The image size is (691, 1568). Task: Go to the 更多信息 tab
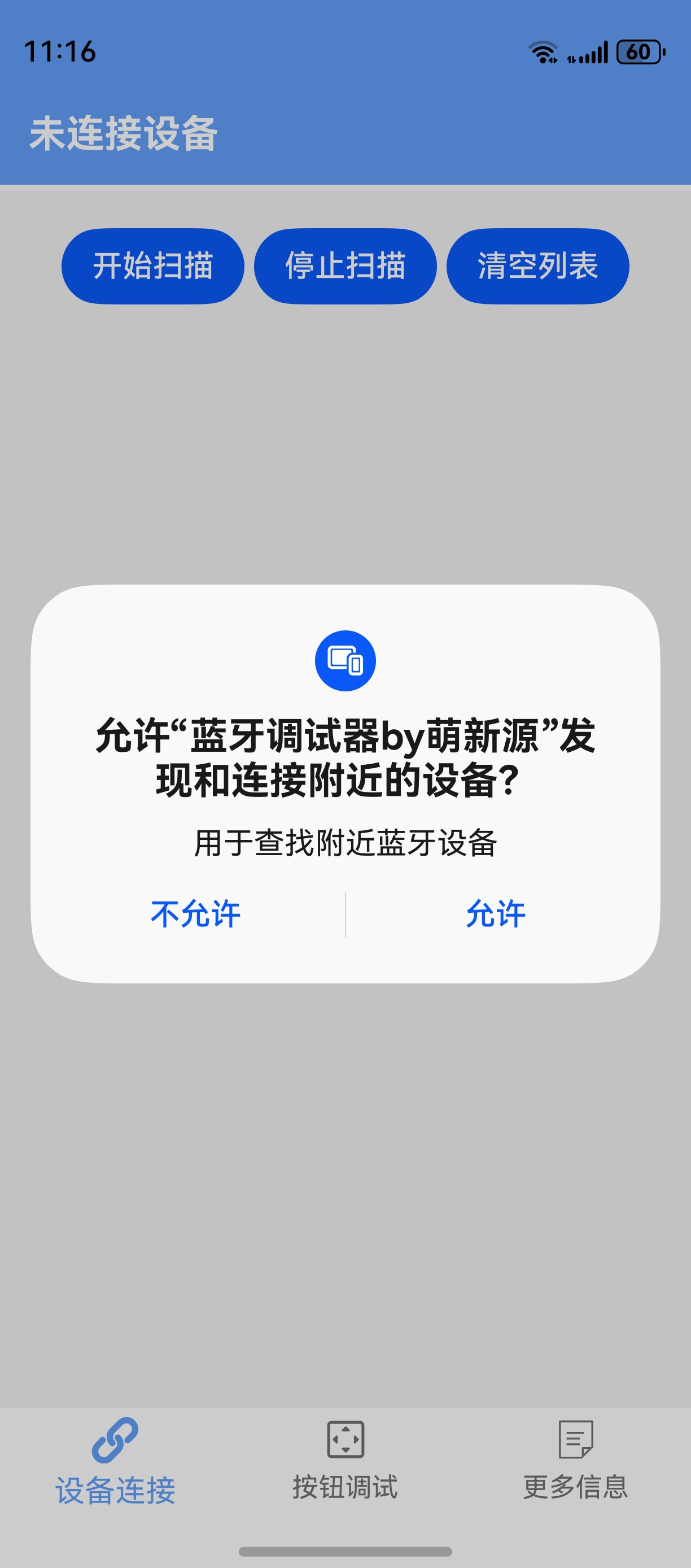(575, 1461)
